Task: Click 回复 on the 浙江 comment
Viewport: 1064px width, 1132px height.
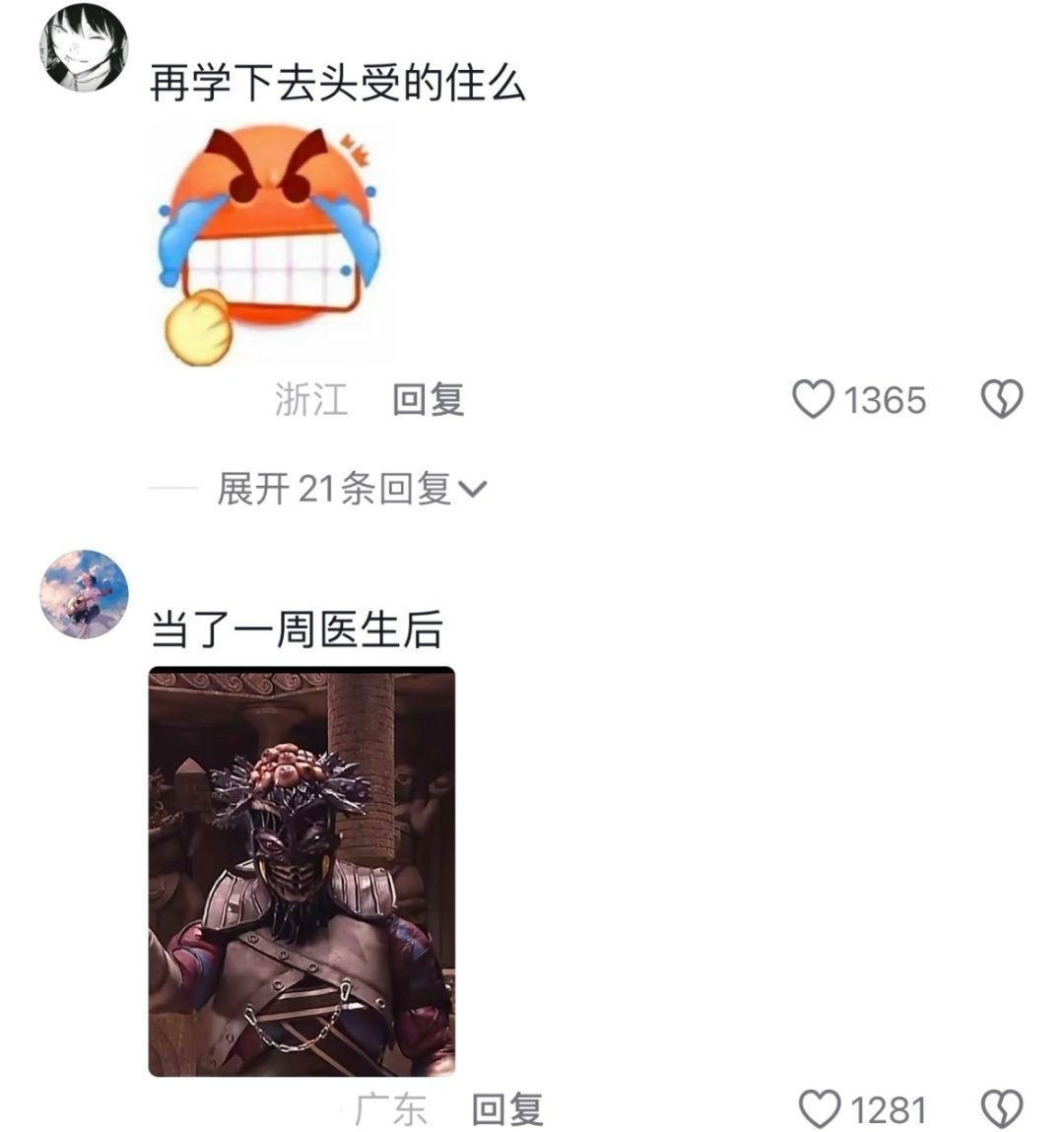Action: [x=426, y=398]
